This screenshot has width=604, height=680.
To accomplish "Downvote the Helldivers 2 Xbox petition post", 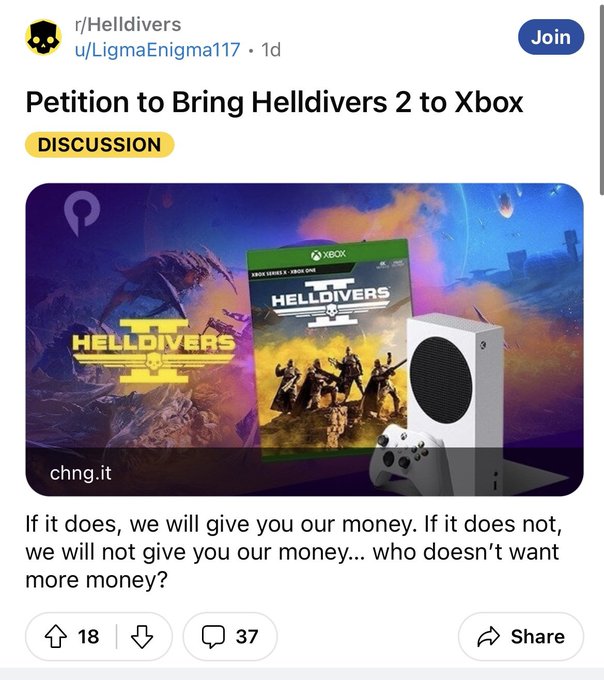I will 142,636.
